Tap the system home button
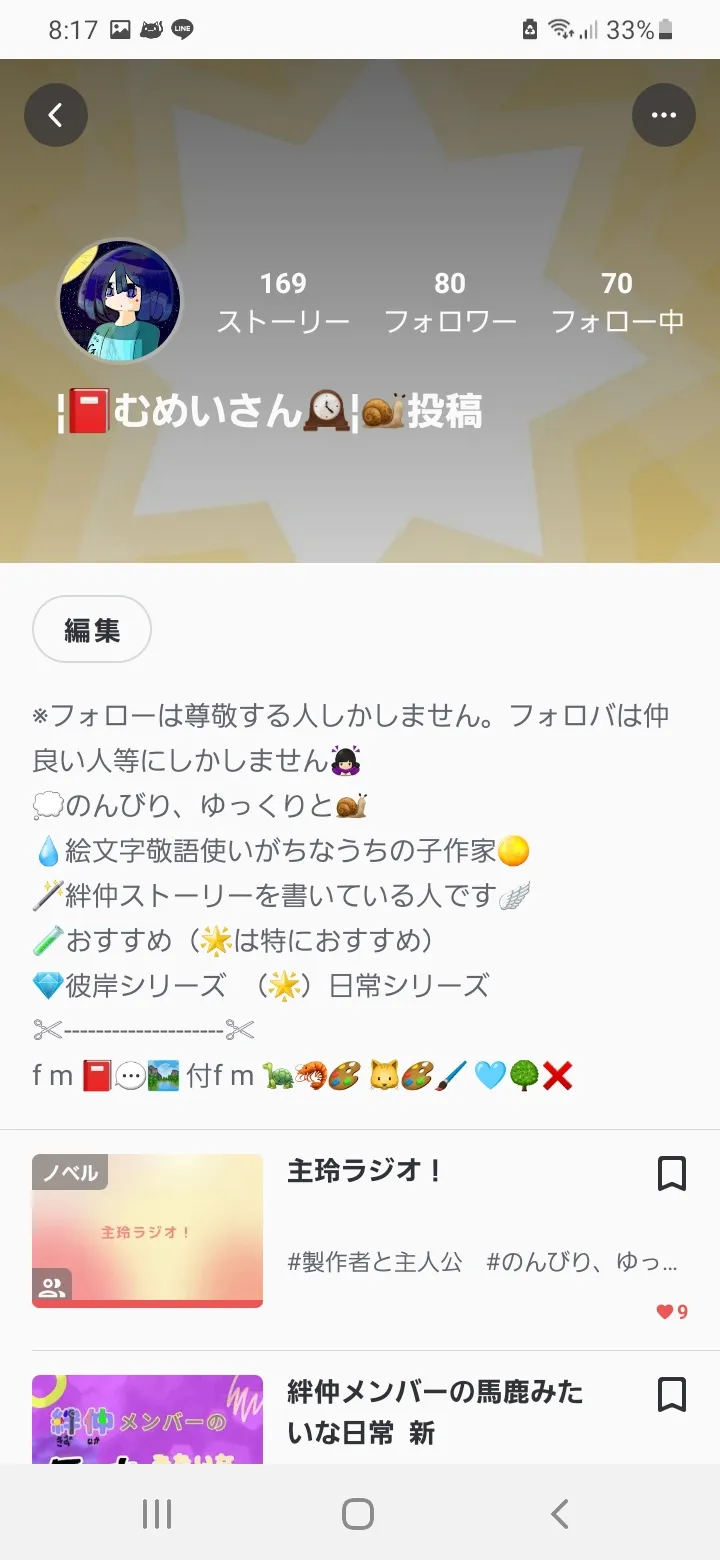Image resolution: width=720 pixels, height=1560 pixels. click(358, 1513)
